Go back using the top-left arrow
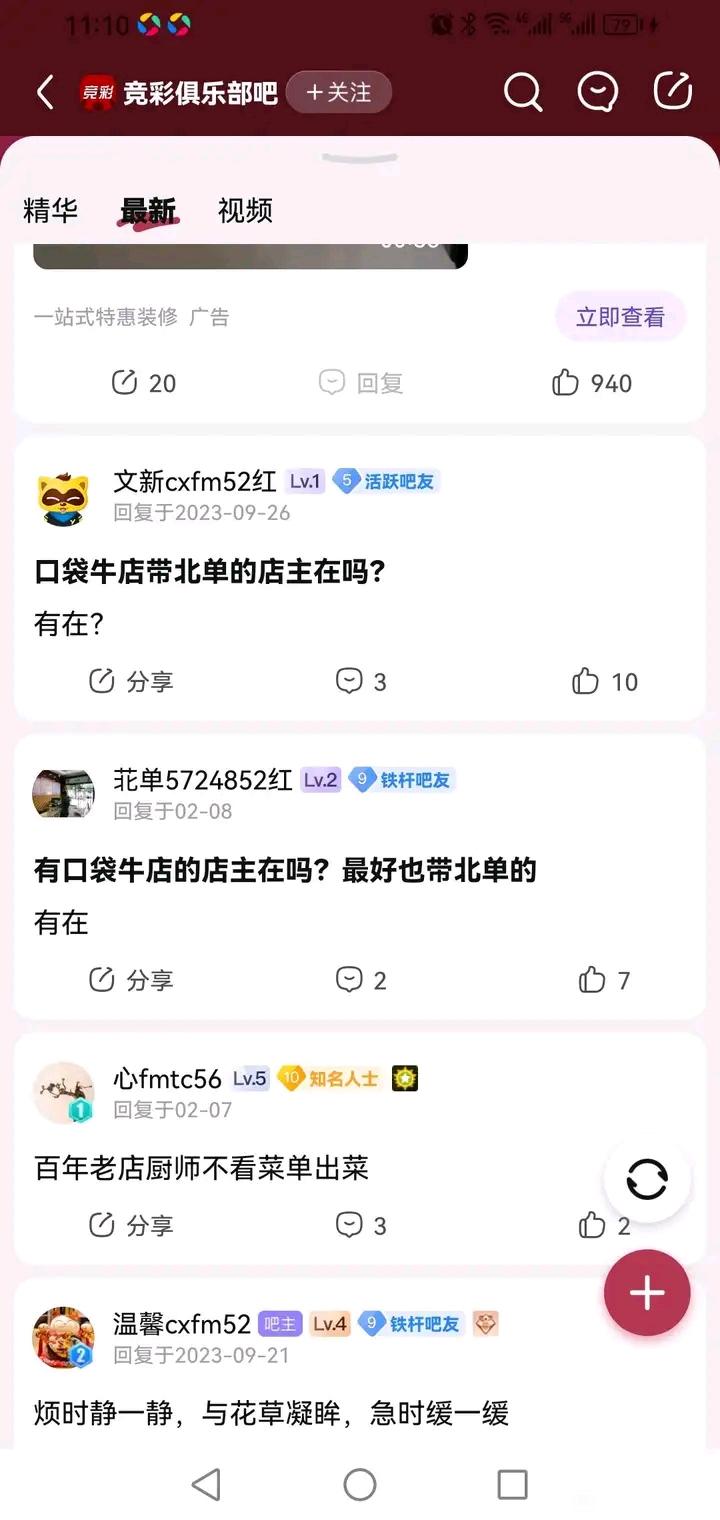This screenshot has height=1520, width=720. 45,93
